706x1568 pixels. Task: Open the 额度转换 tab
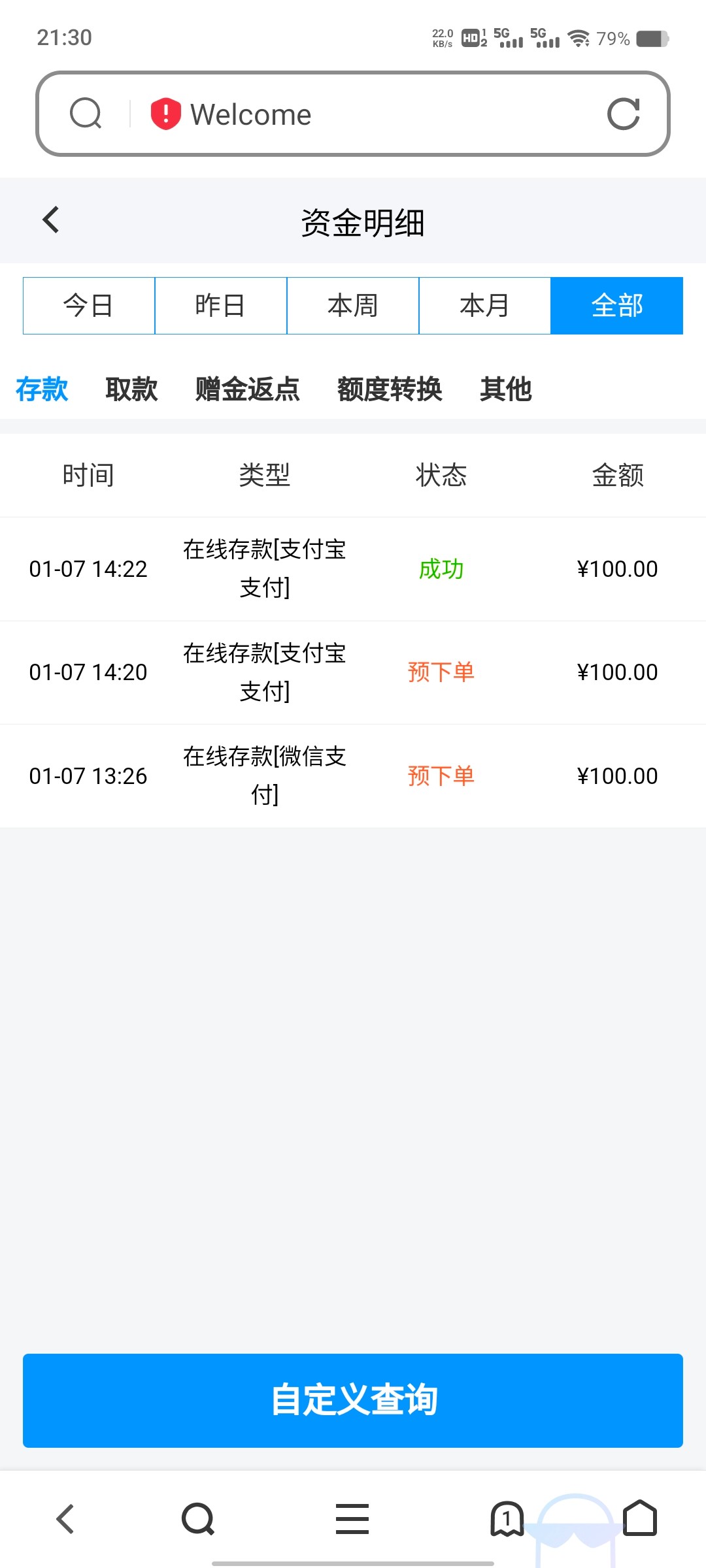pyautogui.click(x=390, y=389)
